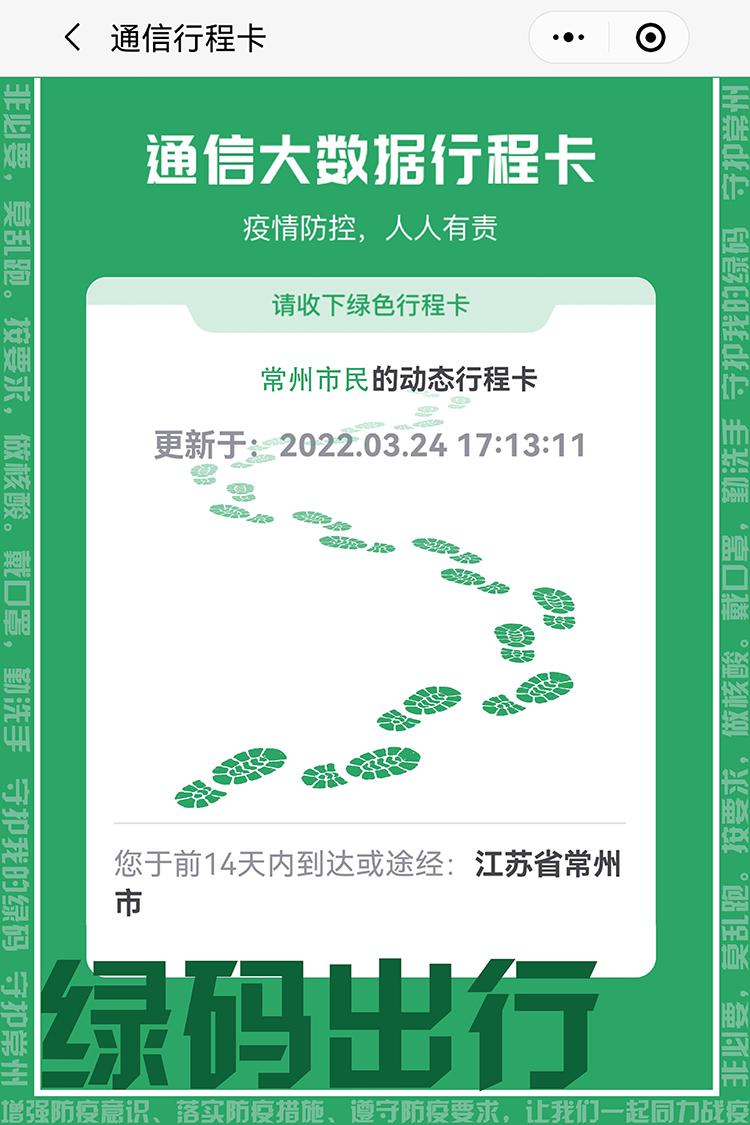Go back from the 通信行程卡 page
Image resolution: width=750 pixels, height=1125 pixels.
72,38
